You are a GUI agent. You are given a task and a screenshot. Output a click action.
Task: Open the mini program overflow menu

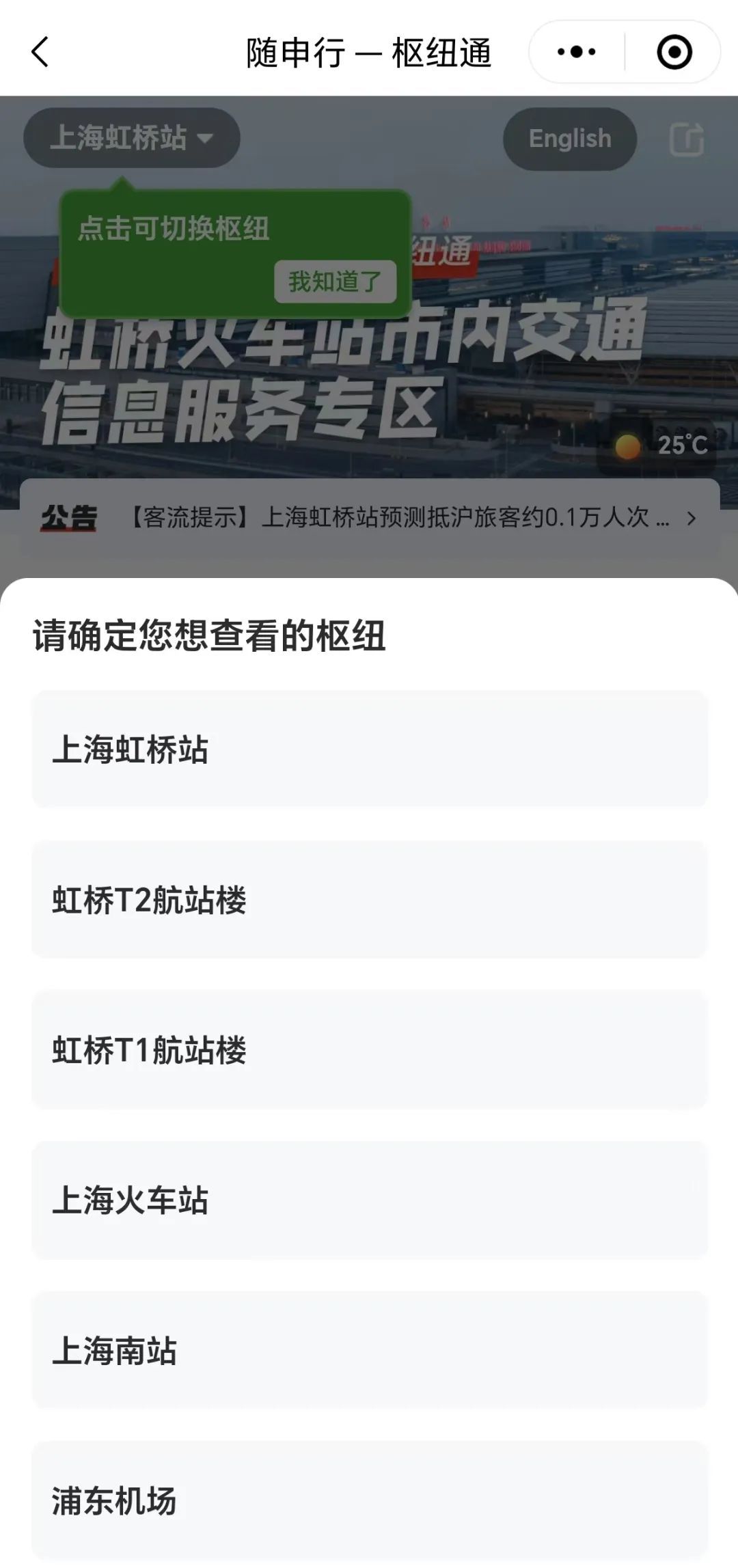[x=576, y=52]
